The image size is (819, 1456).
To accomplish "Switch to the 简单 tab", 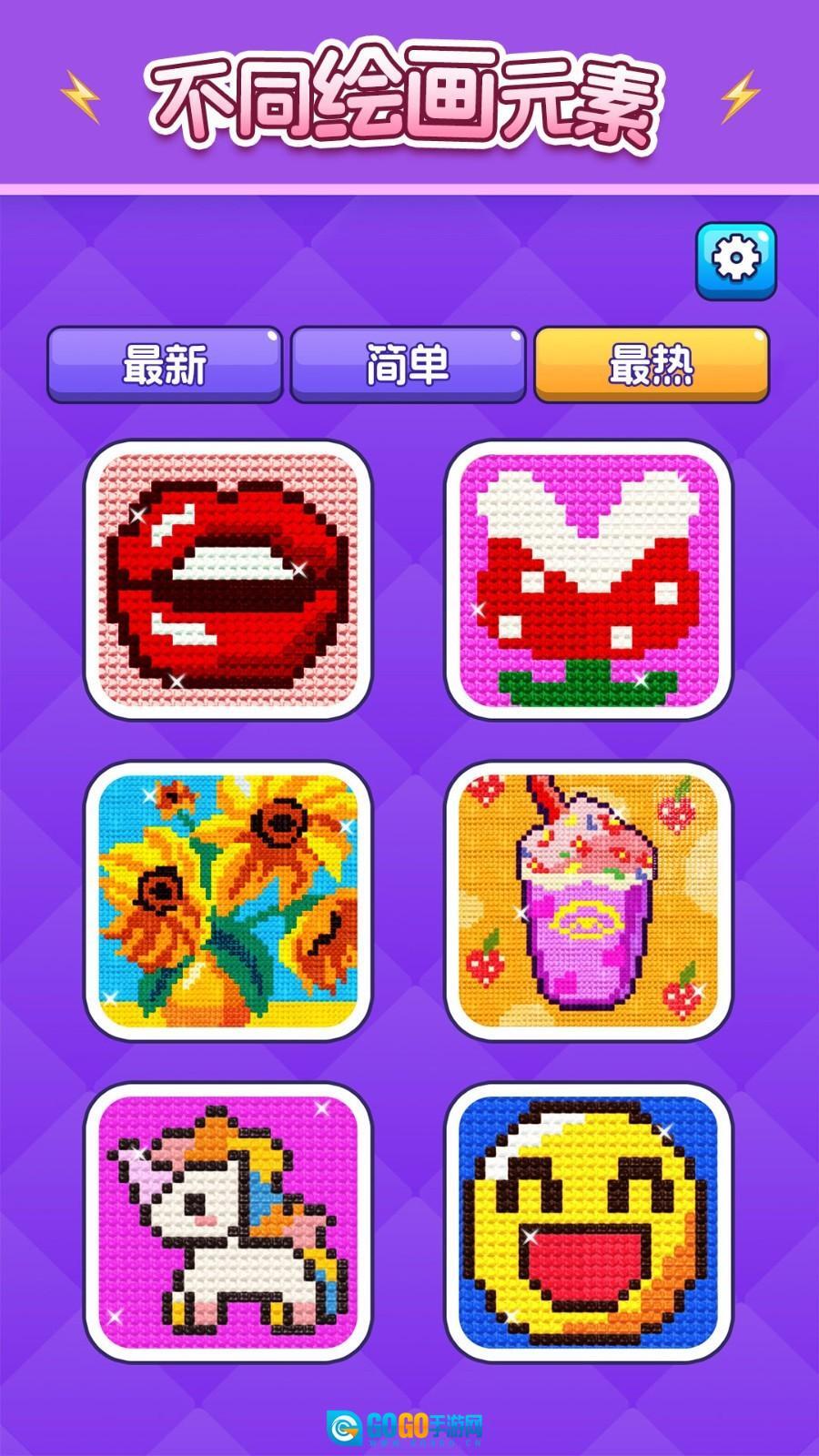I will [408, 364].
